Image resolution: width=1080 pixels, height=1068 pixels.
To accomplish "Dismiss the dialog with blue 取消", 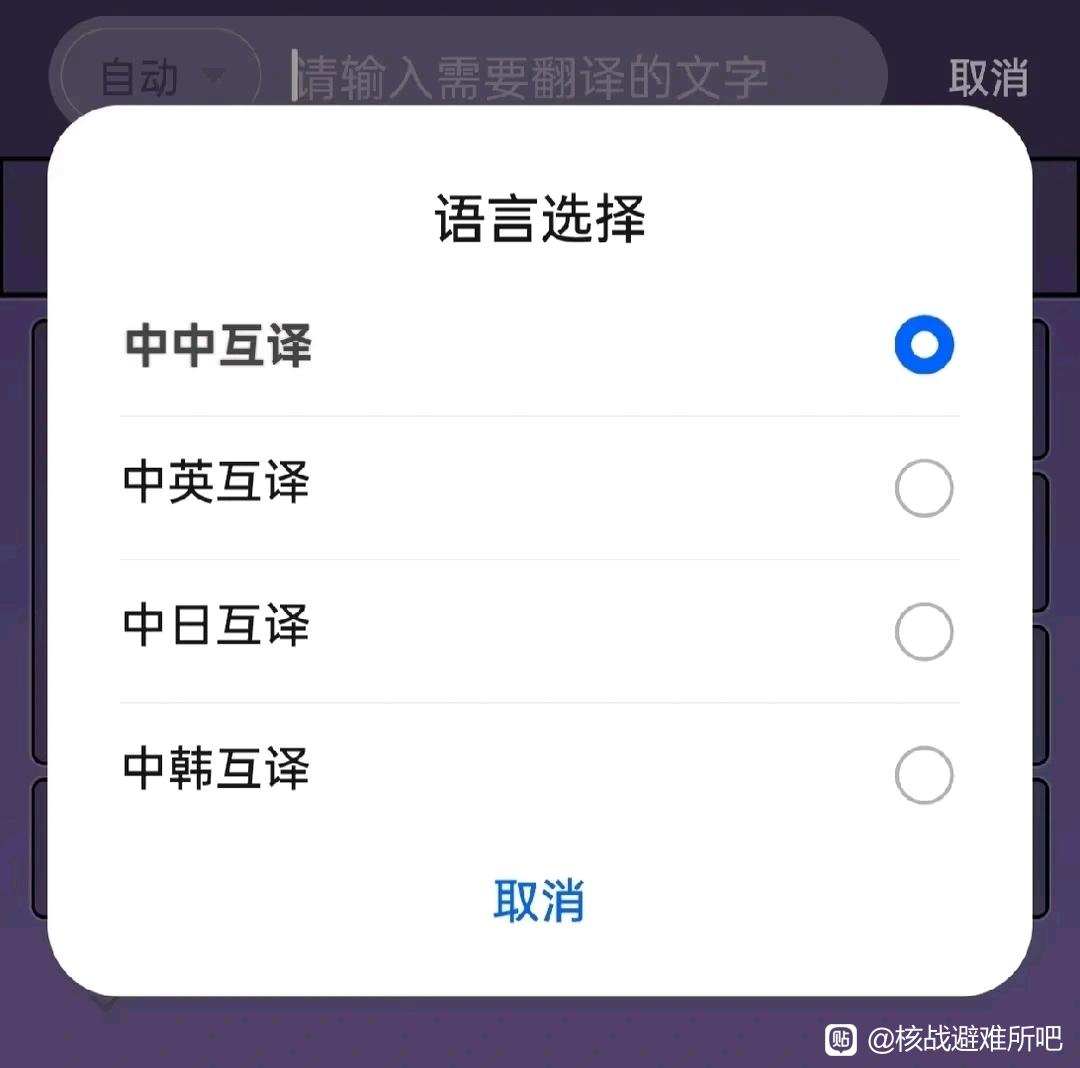I will click(539, 900).
